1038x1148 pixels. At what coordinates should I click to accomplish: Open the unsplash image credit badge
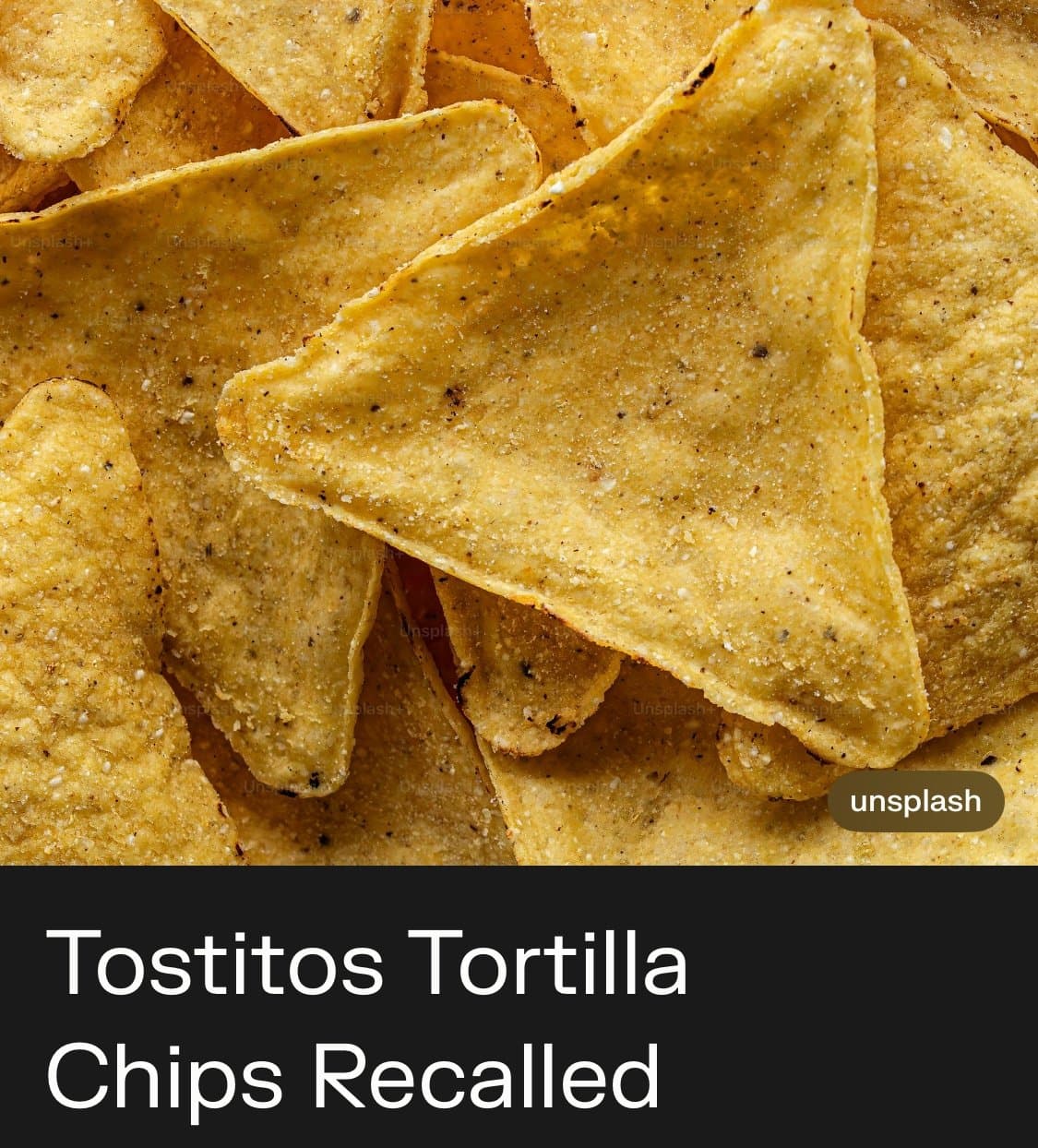[914, 801]
